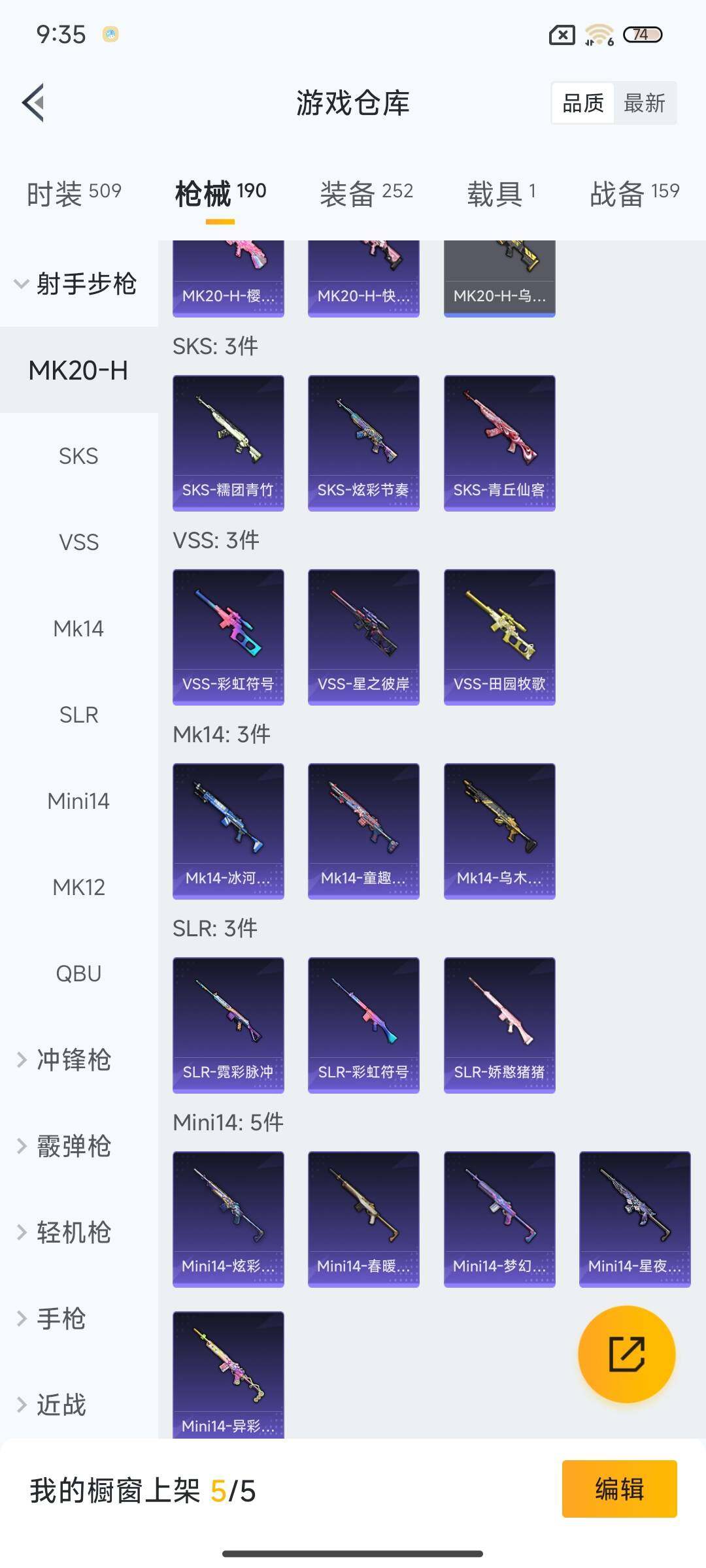Select SKS in the sidebar
Viewport: 706px width, 1568px height.
click(x=78, y=456)
